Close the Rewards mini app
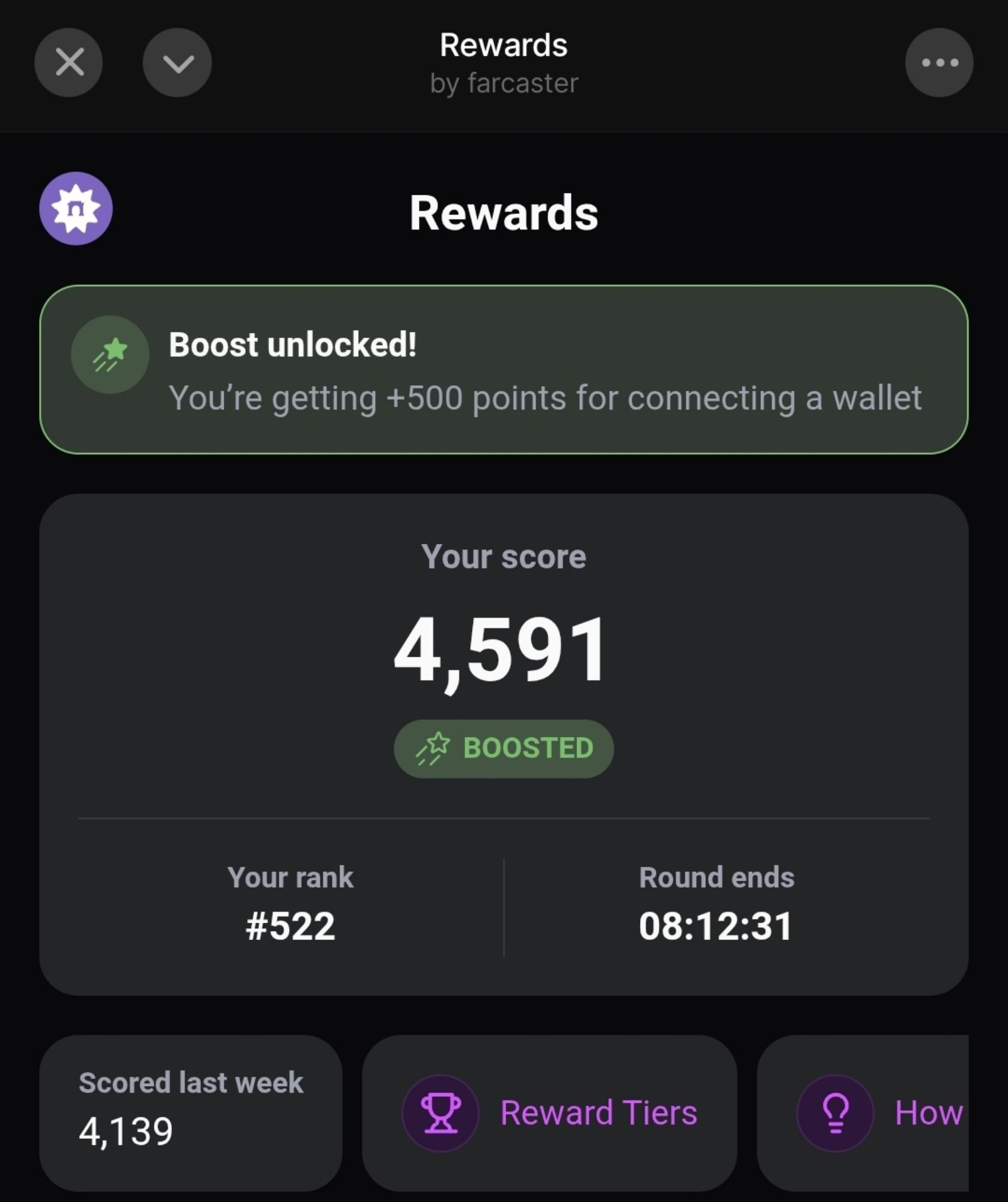The height and width of the screenshot is (1202, 1008). pyautogui.click(x=69, y=63)
